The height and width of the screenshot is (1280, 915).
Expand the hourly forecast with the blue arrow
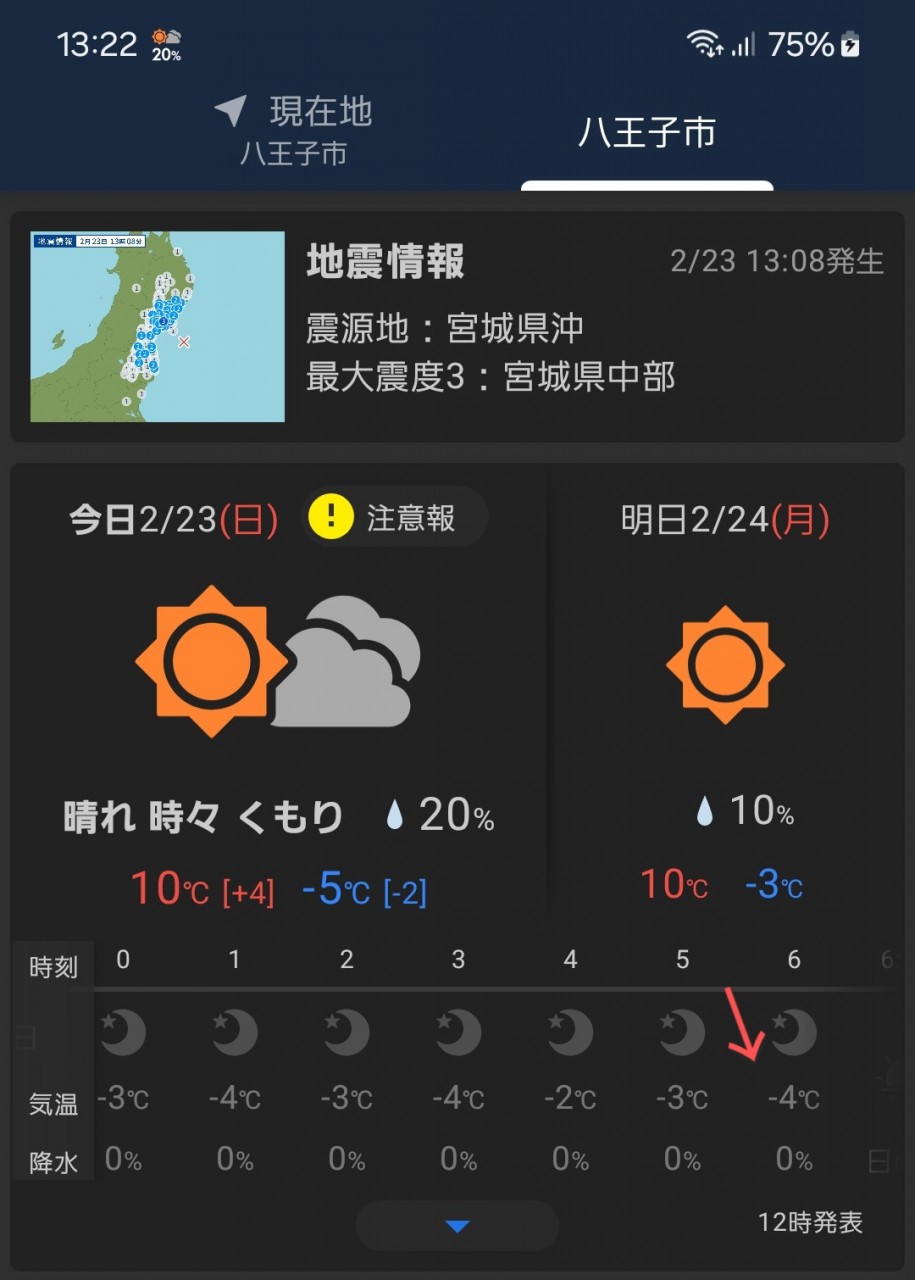[x=457, y=1226]
